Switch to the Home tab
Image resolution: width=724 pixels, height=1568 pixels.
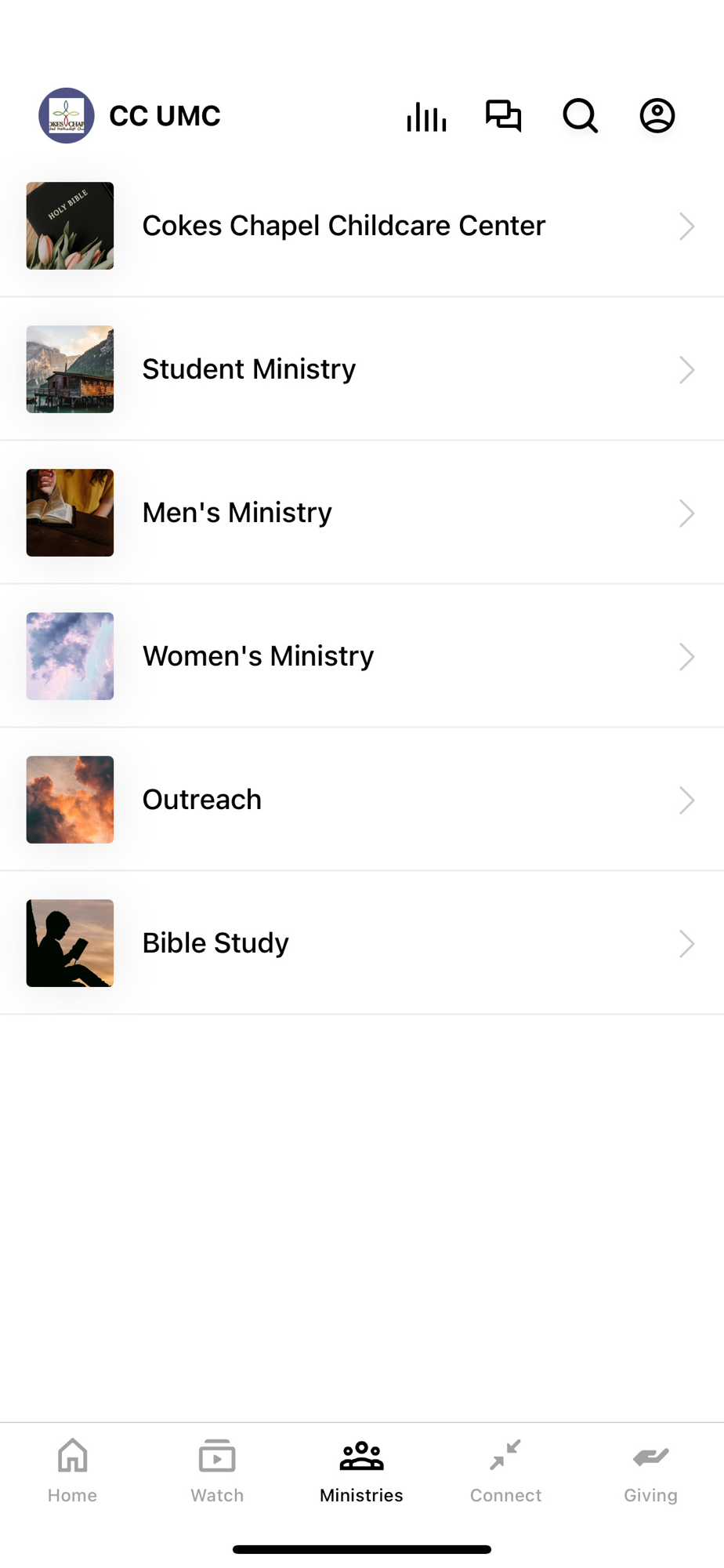coord(72,1471)
